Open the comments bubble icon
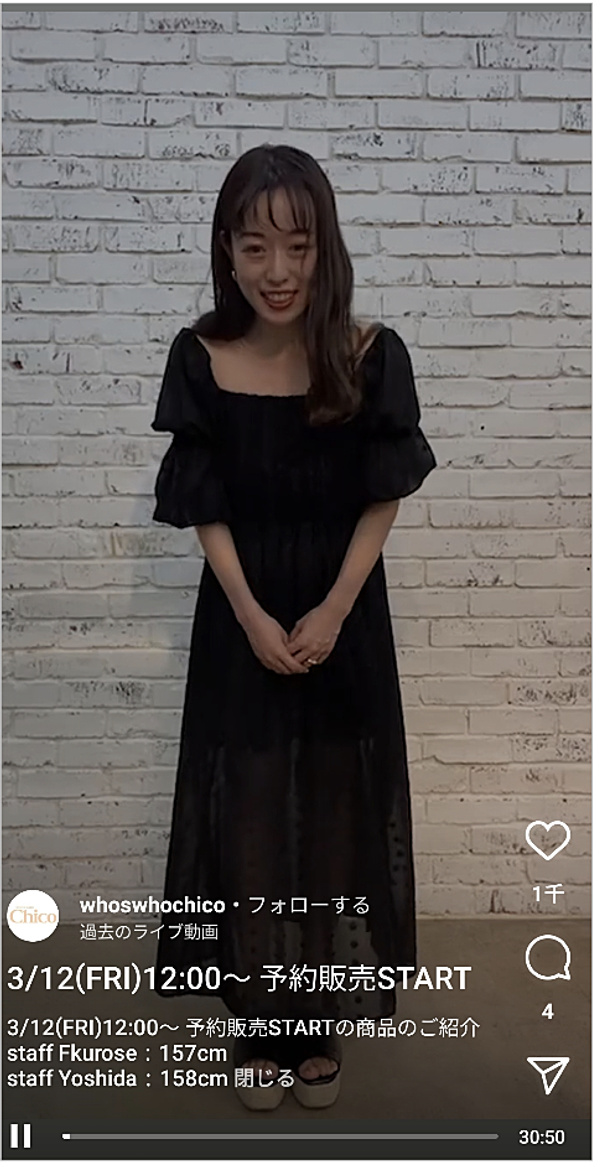Viewport: 600px width, 1167px height. click(547, 960)
